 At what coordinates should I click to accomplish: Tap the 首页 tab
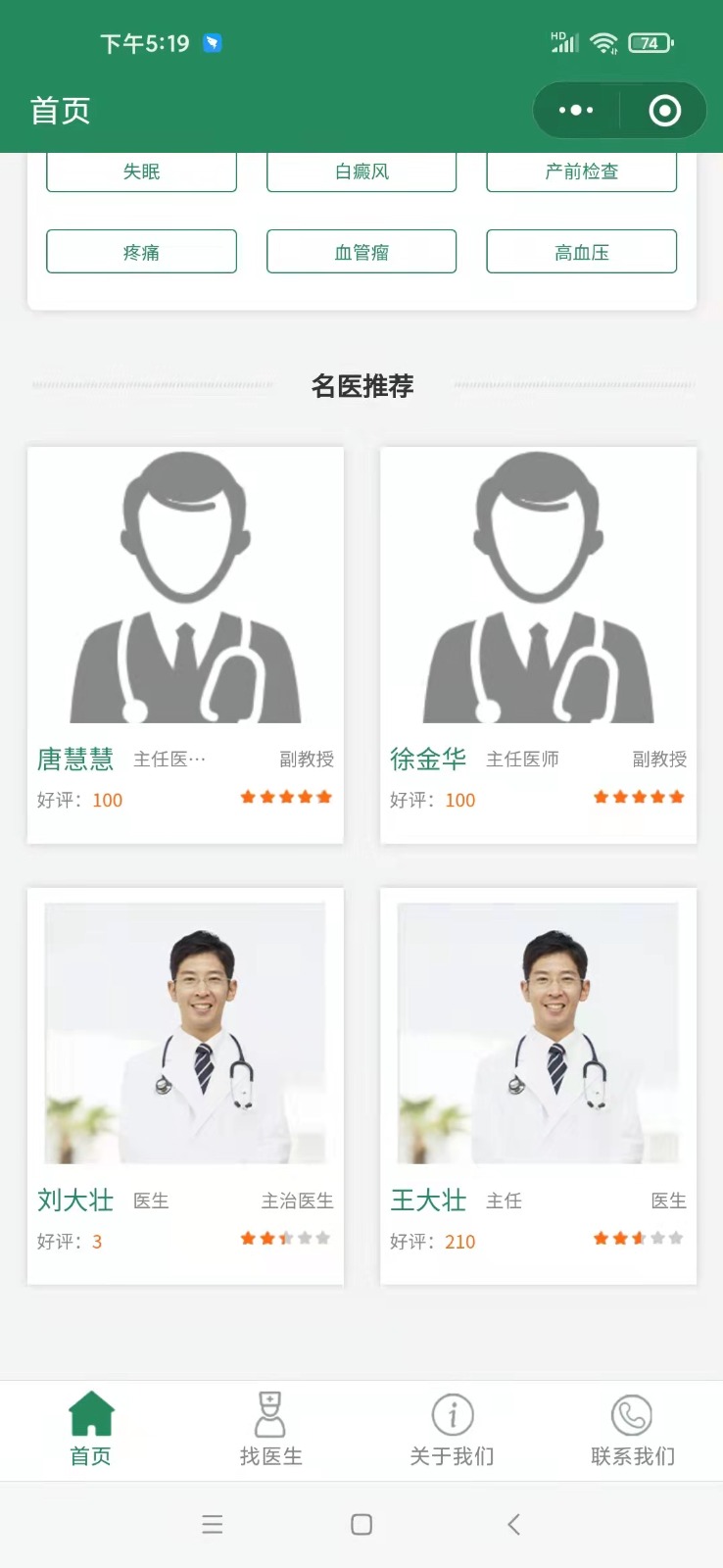(x=90, y=1430)
